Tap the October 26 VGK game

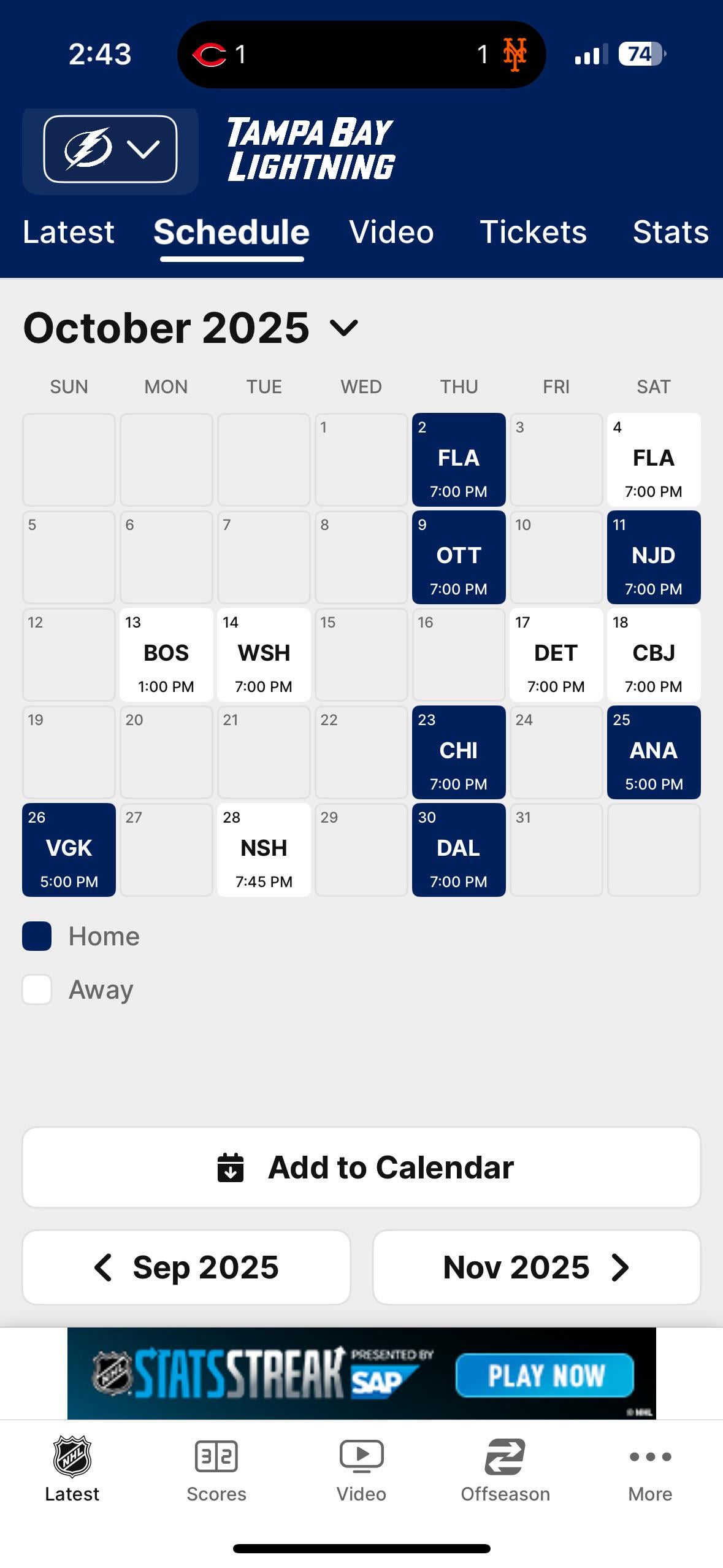point(69,850)
